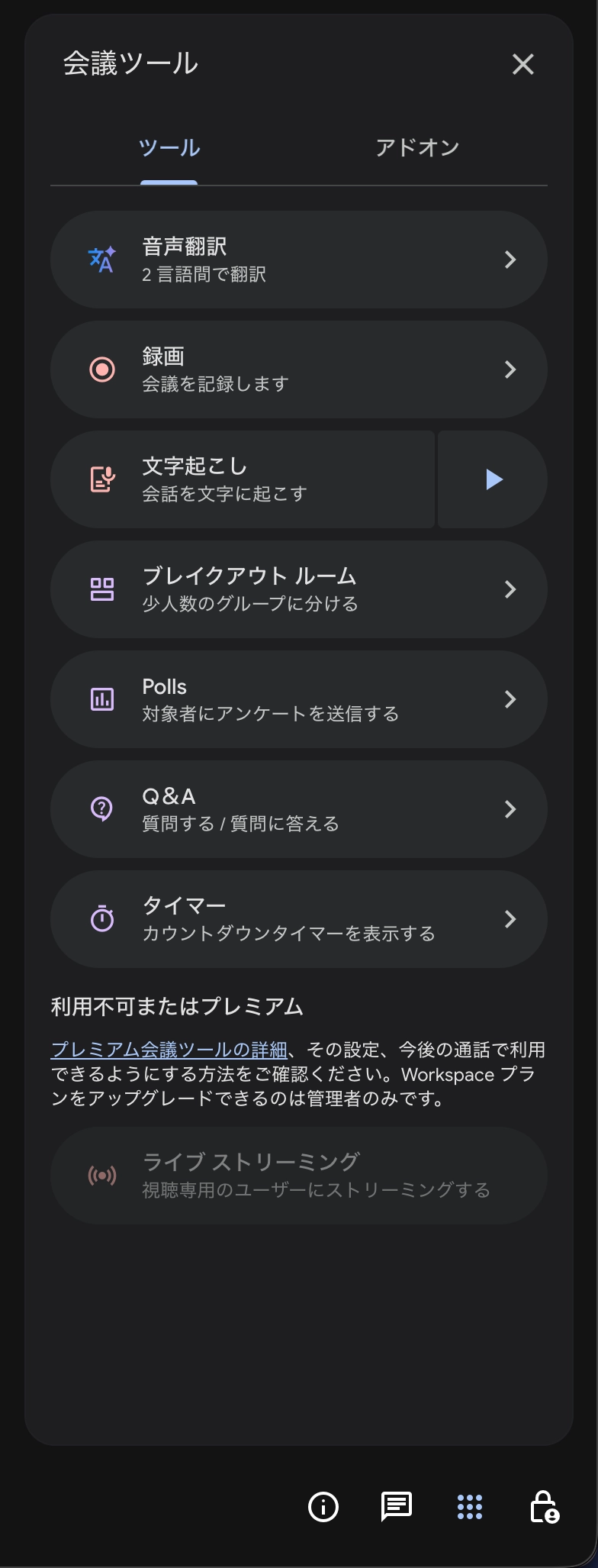
Task: Follow the プレミアム会議ツールの詳細 link
Action: [169, 1050]
